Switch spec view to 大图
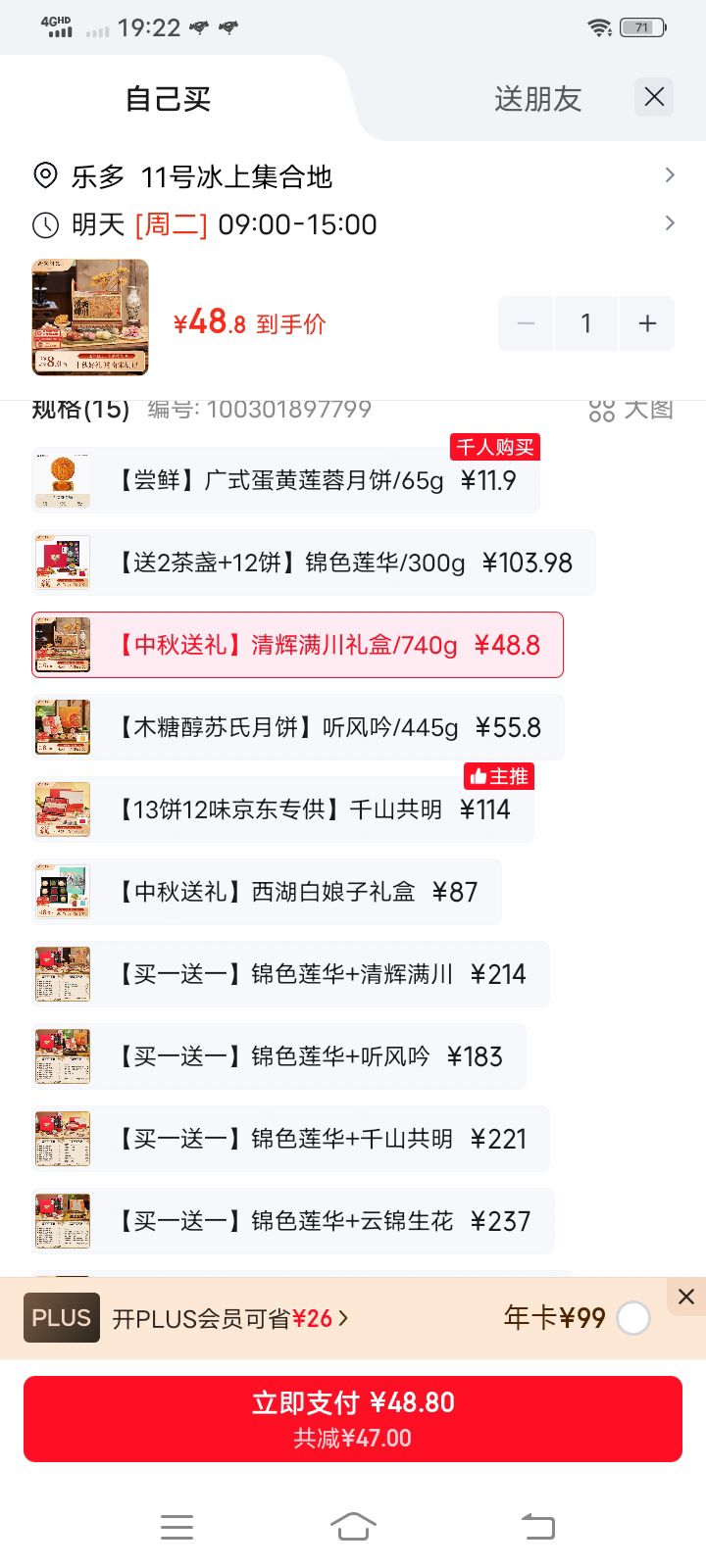 tap(632, 410)
